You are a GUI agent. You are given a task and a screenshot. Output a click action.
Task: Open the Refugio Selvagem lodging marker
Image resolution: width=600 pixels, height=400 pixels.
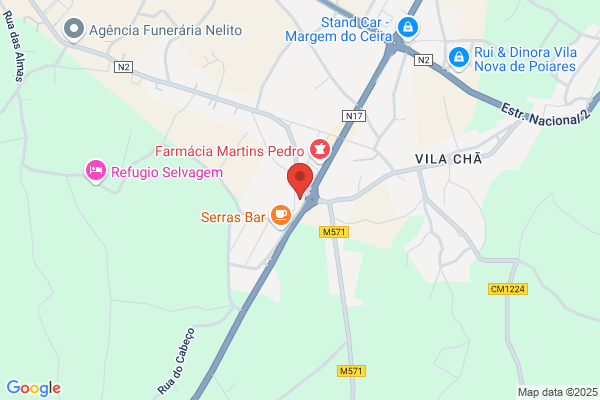click(x=96, y=171)
